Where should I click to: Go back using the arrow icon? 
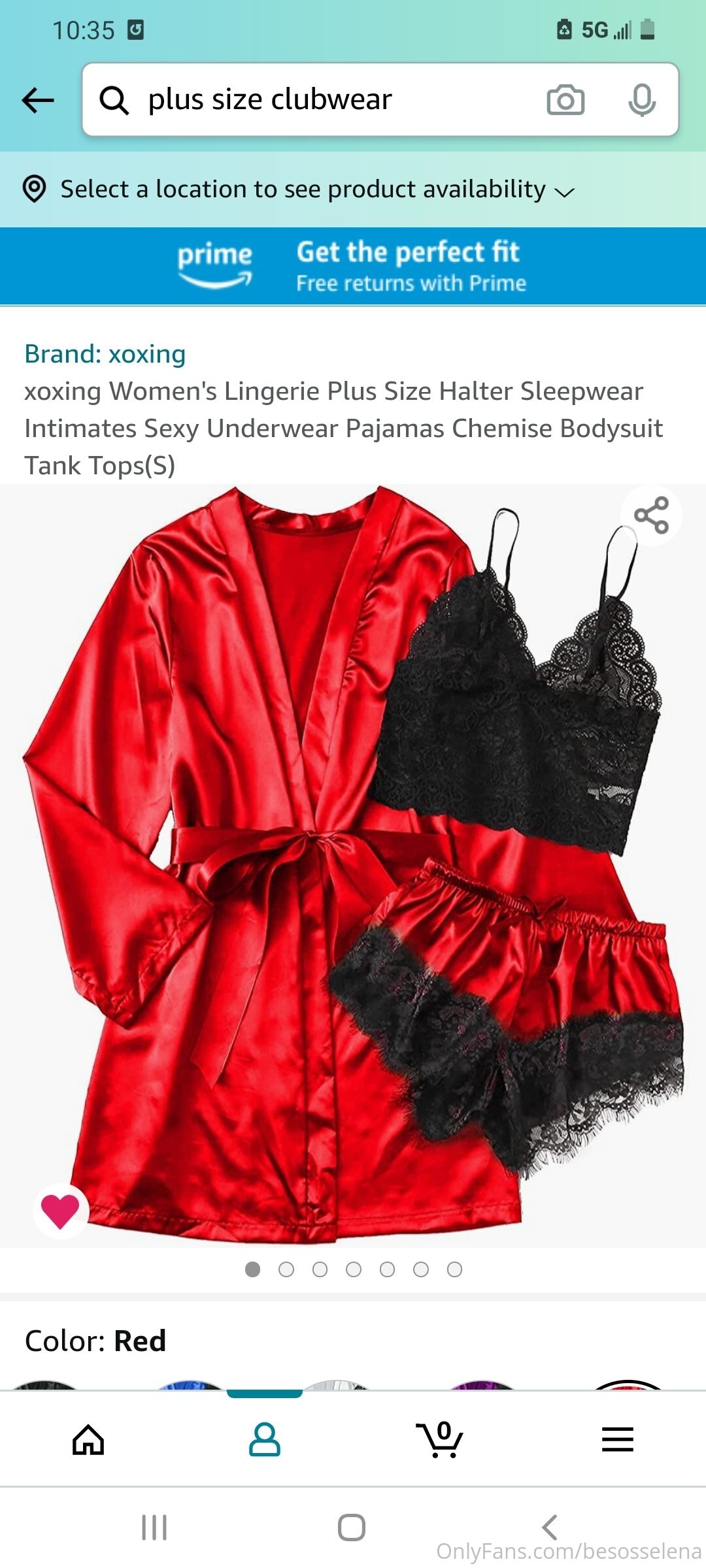tap(38, 101)
